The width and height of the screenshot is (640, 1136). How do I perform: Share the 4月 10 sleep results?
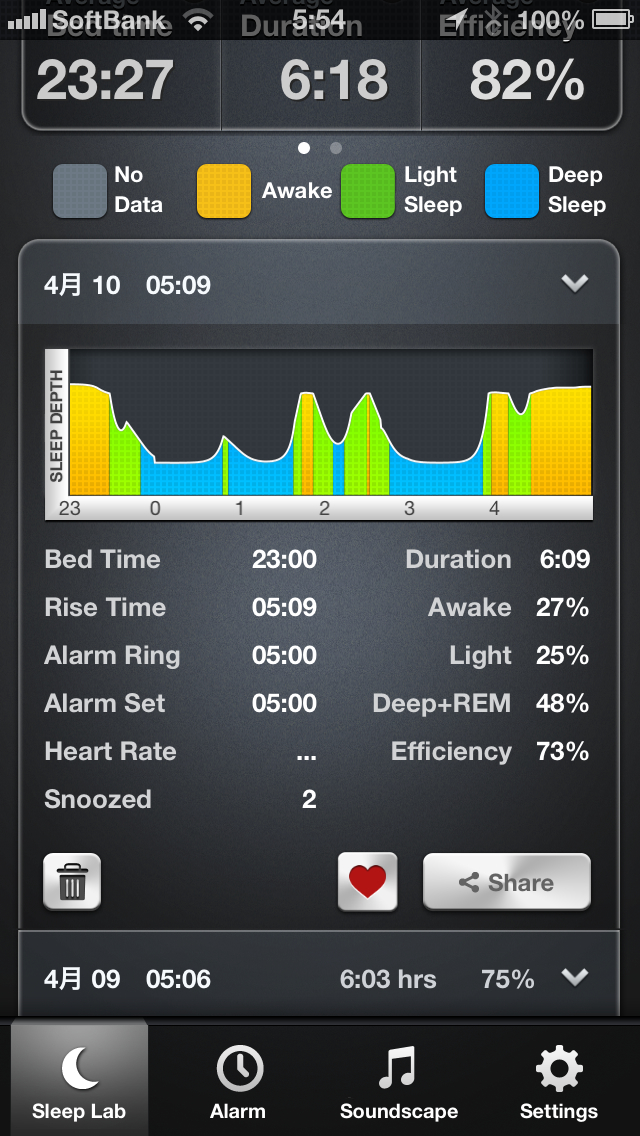[x=506, y=882]
